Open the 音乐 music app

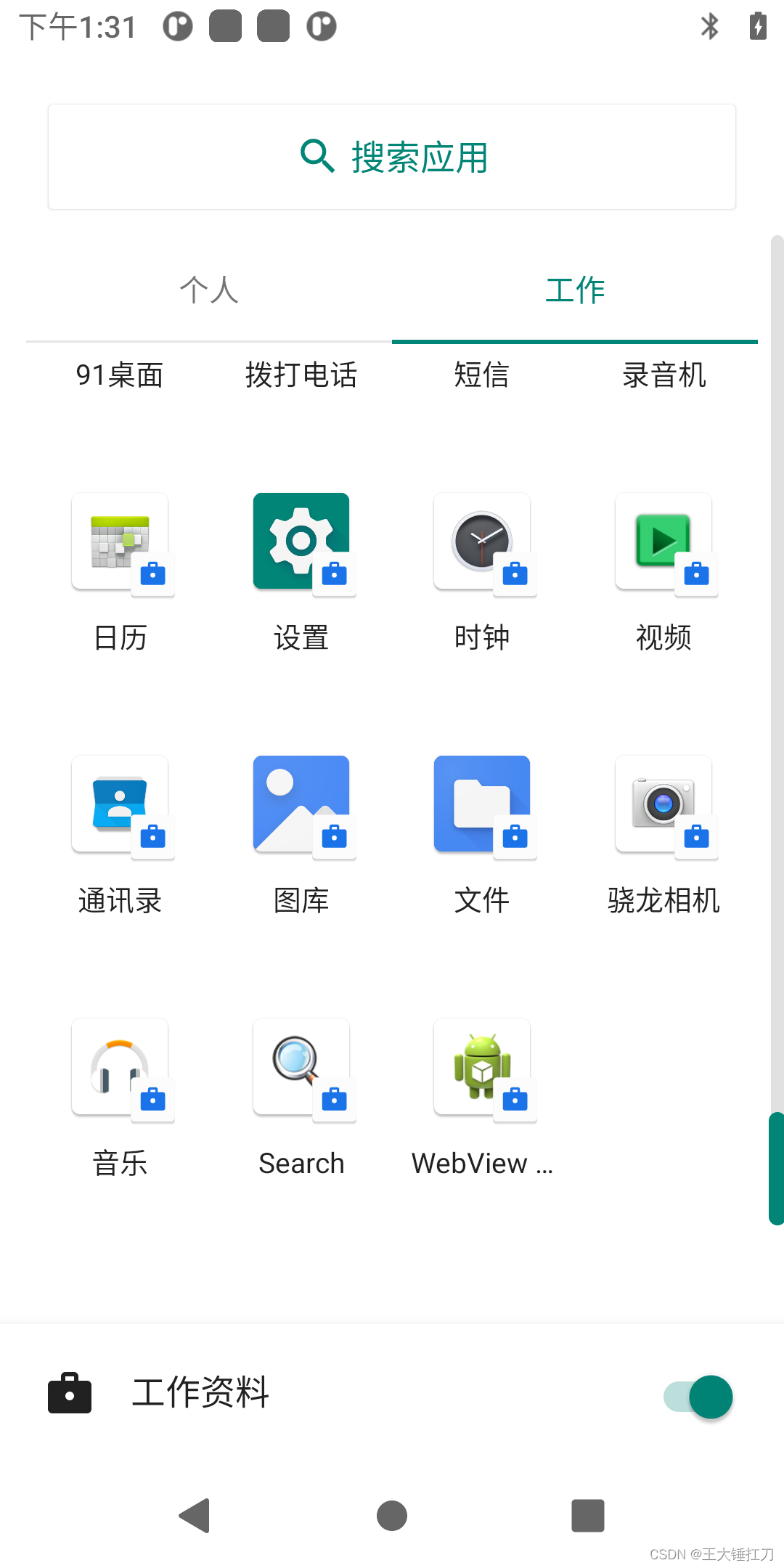point(120,1066)
